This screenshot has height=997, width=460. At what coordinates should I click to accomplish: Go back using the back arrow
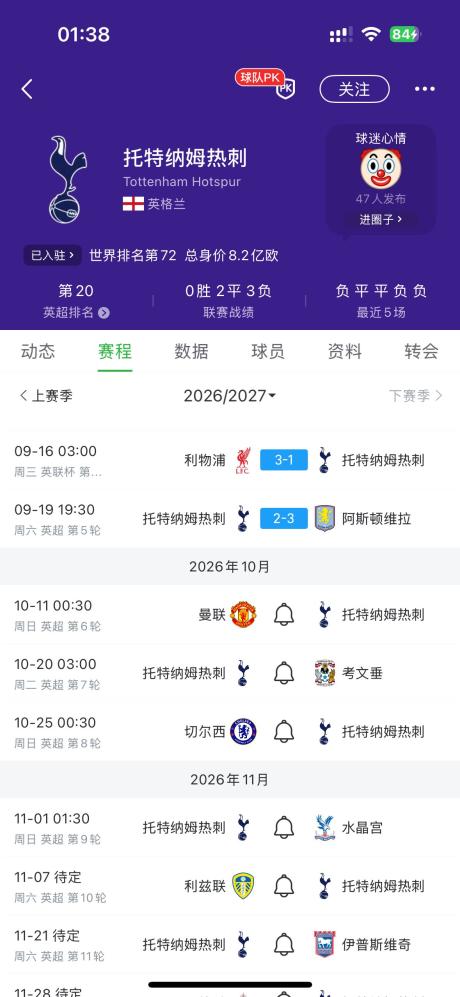click(27, 89)
